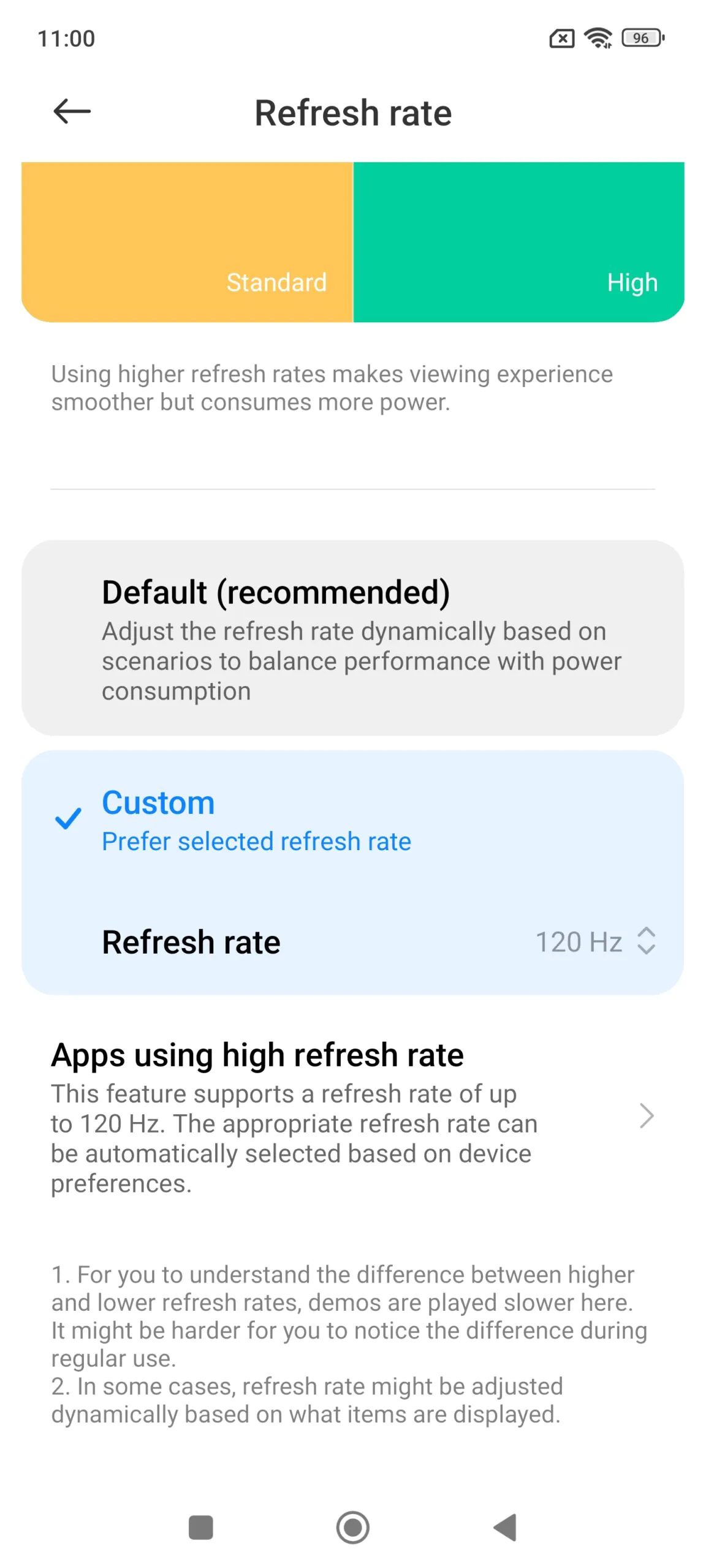Select the Default (recommended) option
This screenshot has height=1568, width=706.
click(353, 638)
